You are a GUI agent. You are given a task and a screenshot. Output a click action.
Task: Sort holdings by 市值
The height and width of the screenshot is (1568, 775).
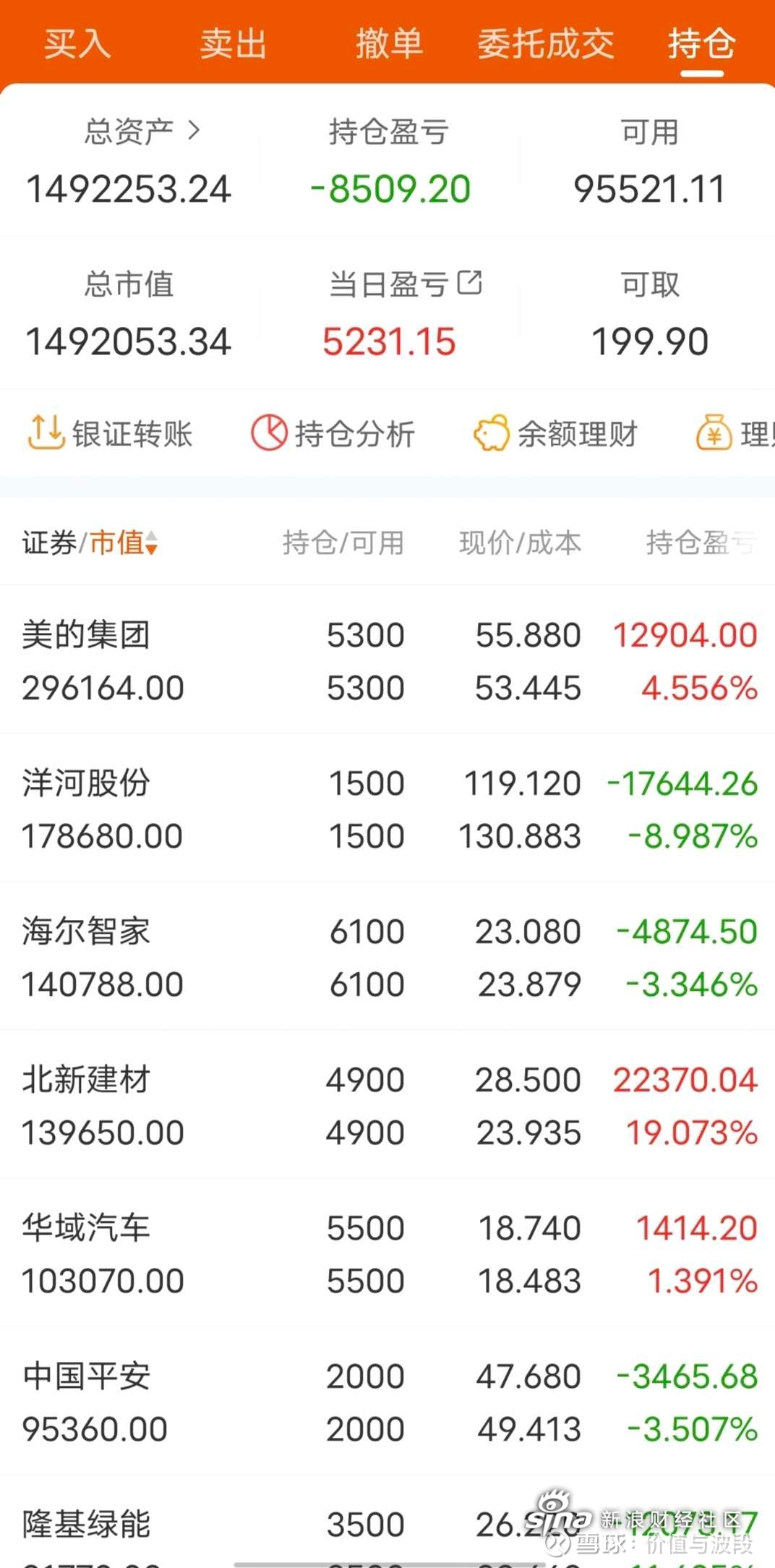123,542
